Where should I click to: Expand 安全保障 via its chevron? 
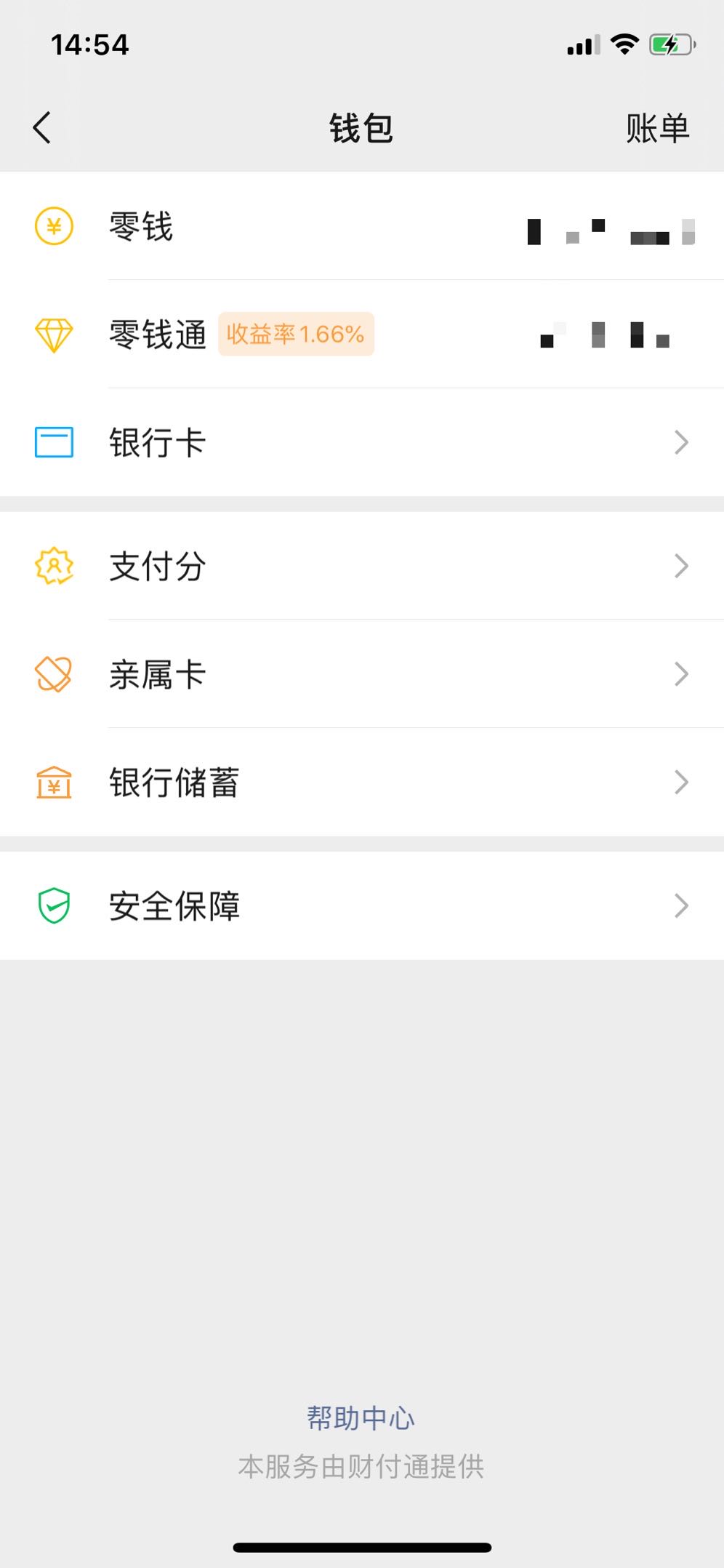tap(680, 905)
